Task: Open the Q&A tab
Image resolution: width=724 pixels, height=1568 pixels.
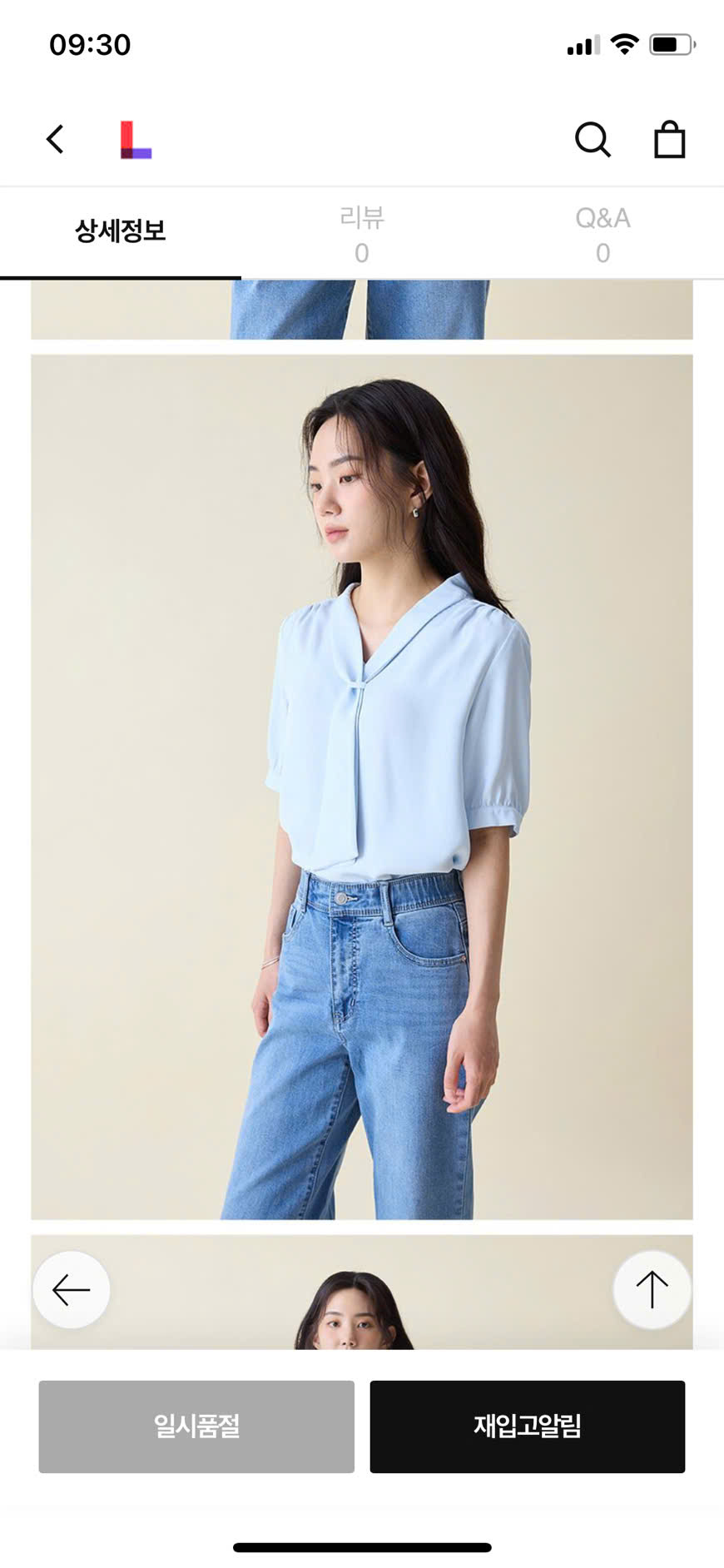Action: tap(603, 234)
